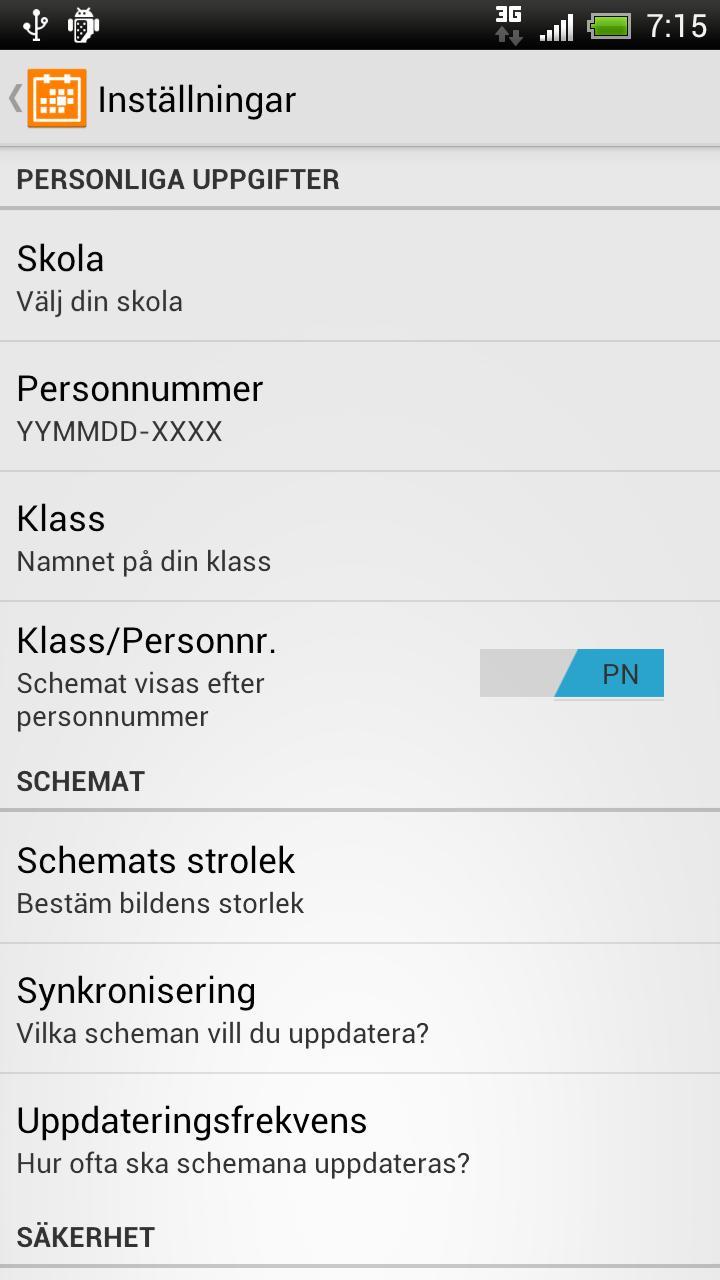The width and height of the screenshot is (720, 1280).
Task: Tap the SÄKERHET section at the bottom
Action: 85,1237
